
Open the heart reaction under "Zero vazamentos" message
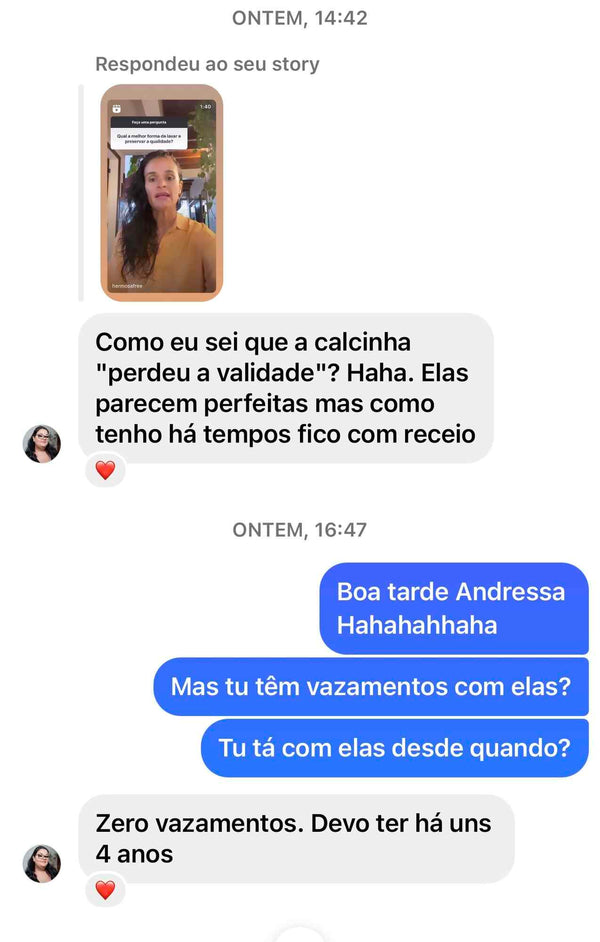tap(105, 889)
